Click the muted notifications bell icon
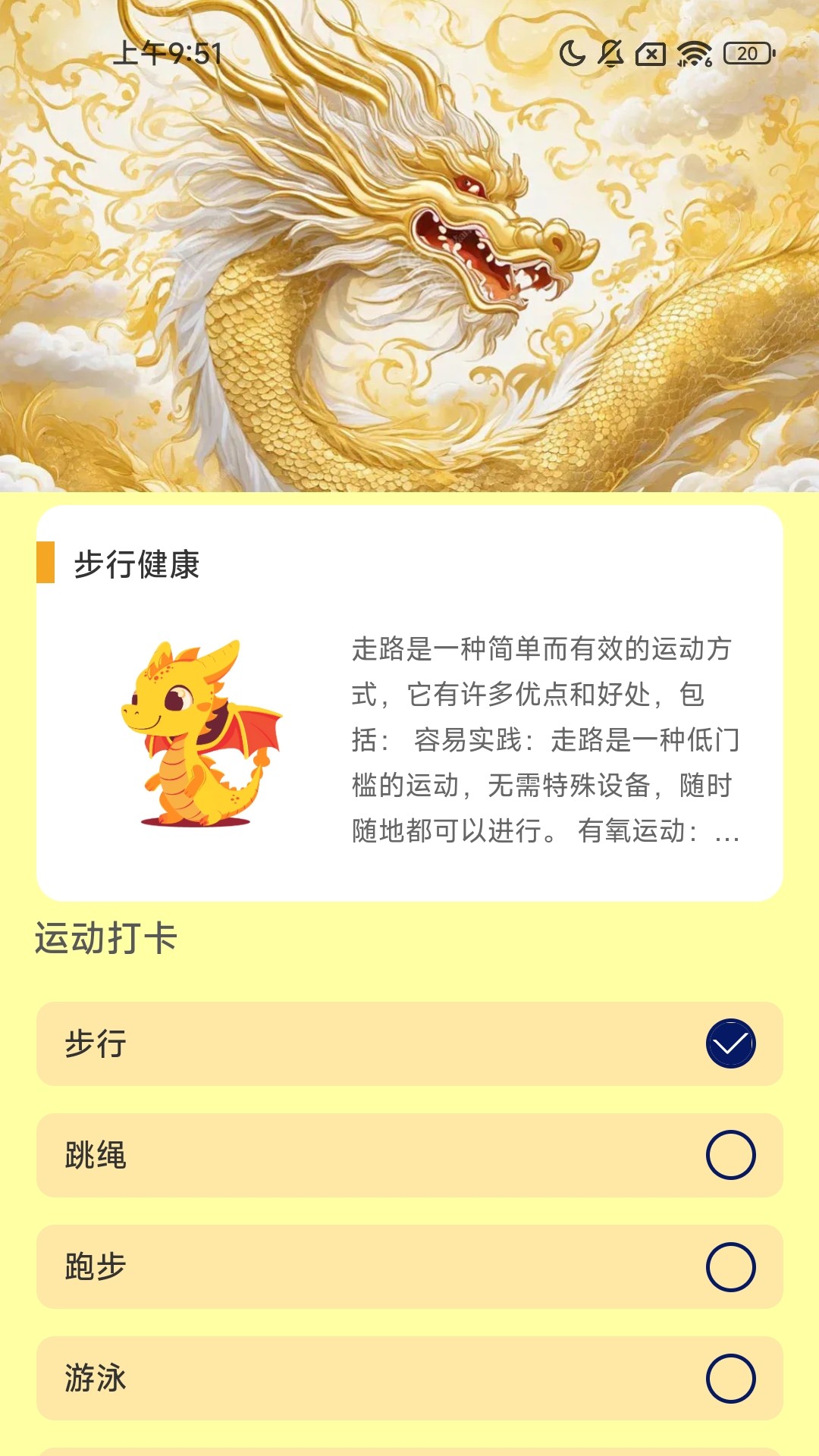The width and height of the screenshot is (819, 1456). [611, 54]
